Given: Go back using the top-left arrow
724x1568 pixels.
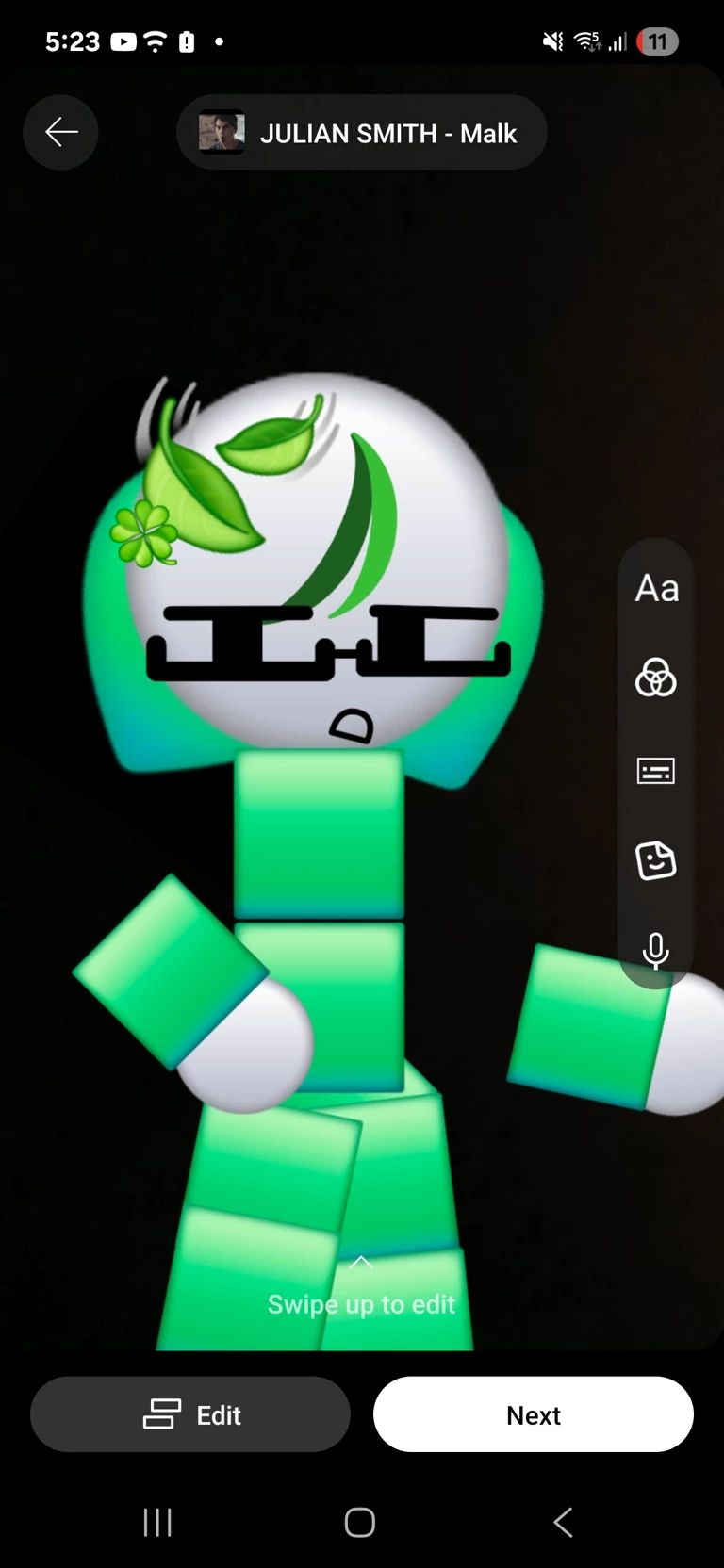Looking at the screenshot, I should (x=61, y=132).
